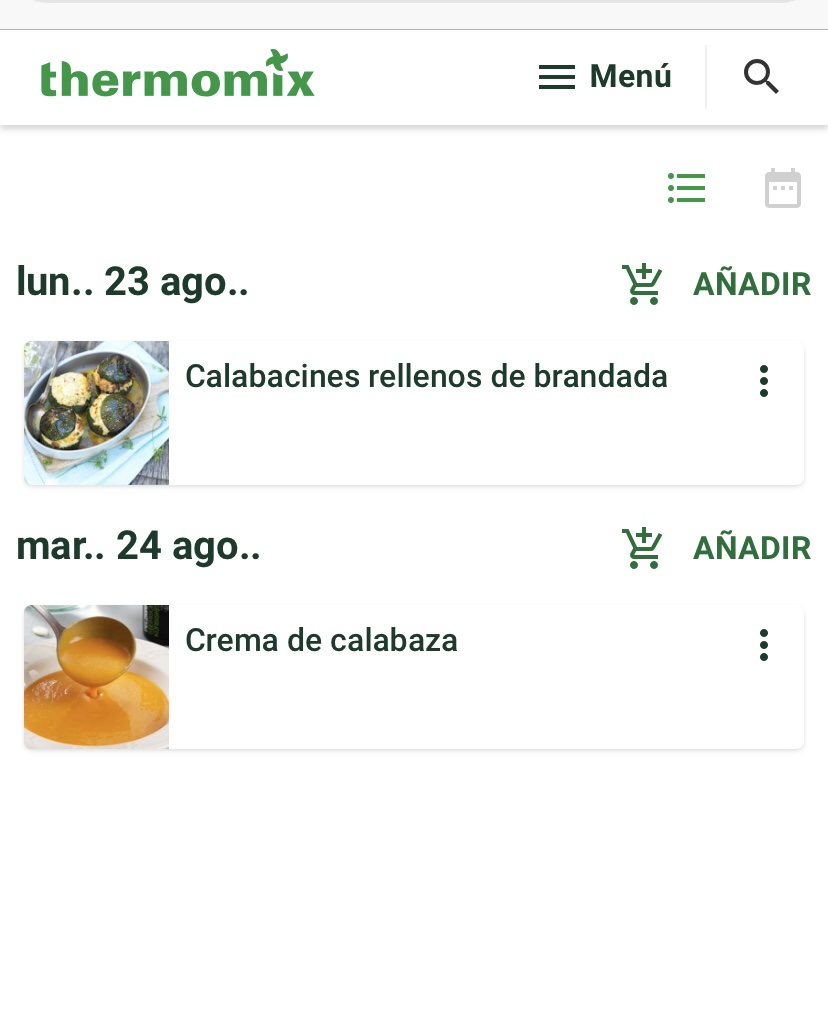Add Monday 23 recipes to shopping cart
The width and height of the screenshot is (828, 1014).
pyautogui.click(x=642, y=284)
